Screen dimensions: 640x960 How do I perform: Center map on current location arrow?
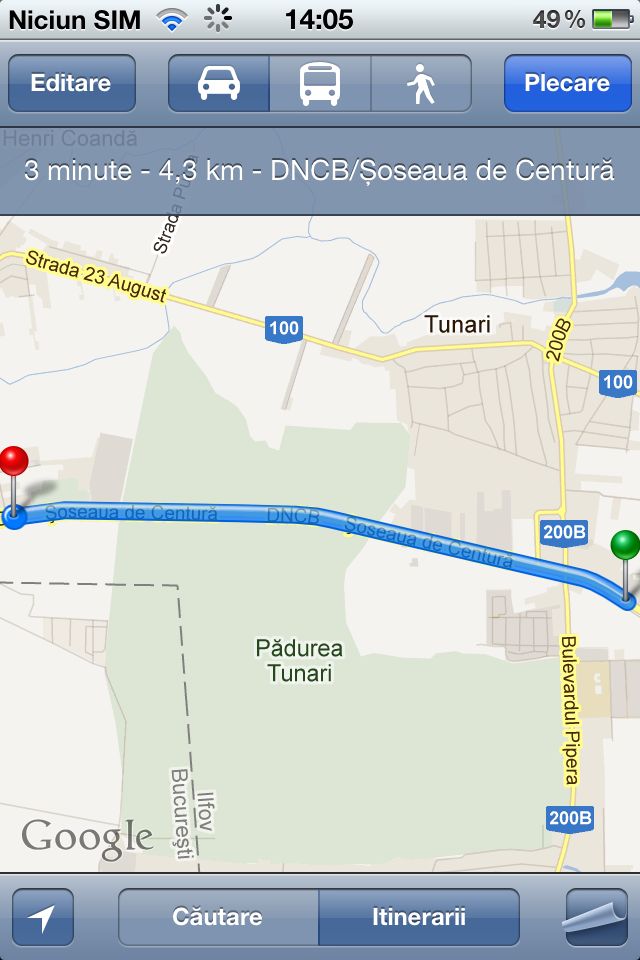click(x=43, y=917)
